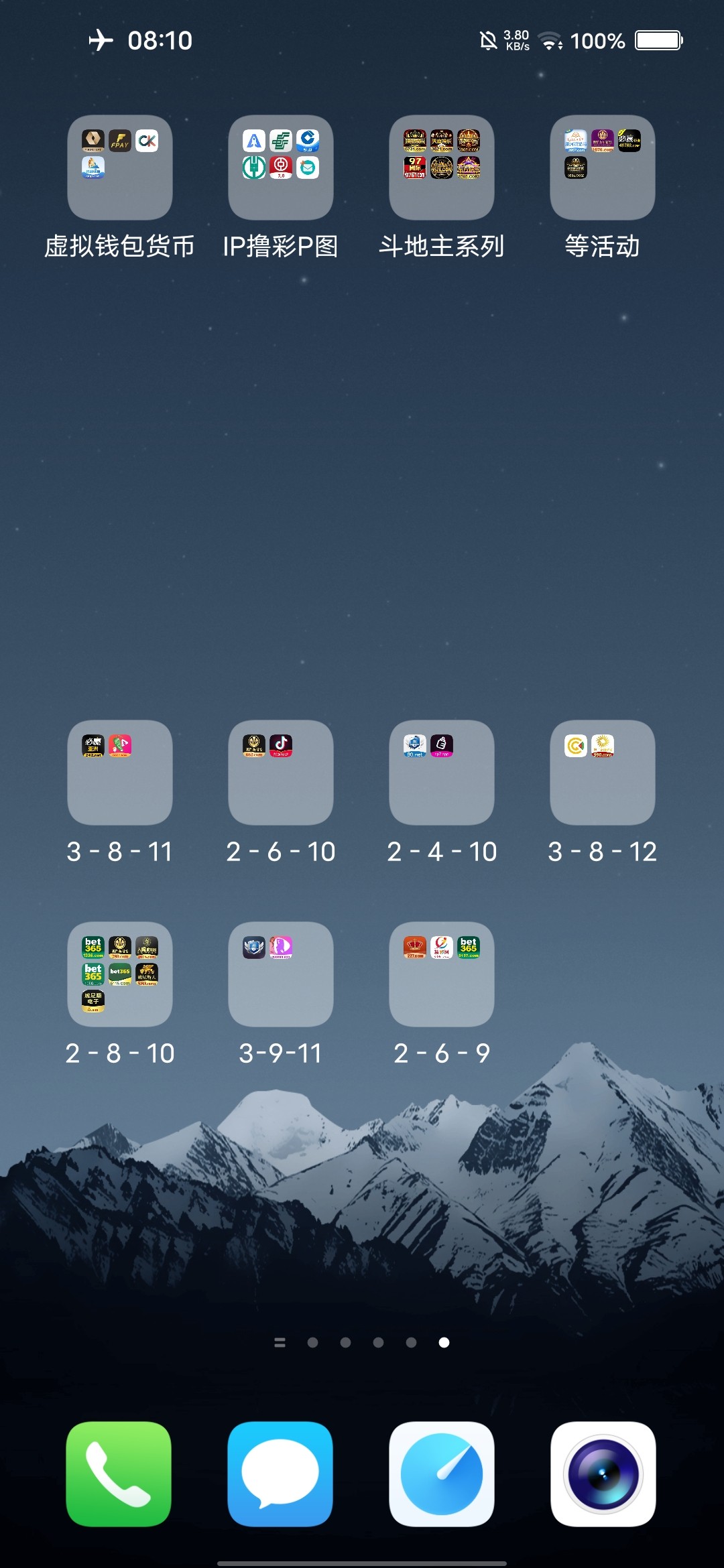Launch the browser app in the dock
This screenshot has width=724, height=1568.
click(x=442, y=1474)
